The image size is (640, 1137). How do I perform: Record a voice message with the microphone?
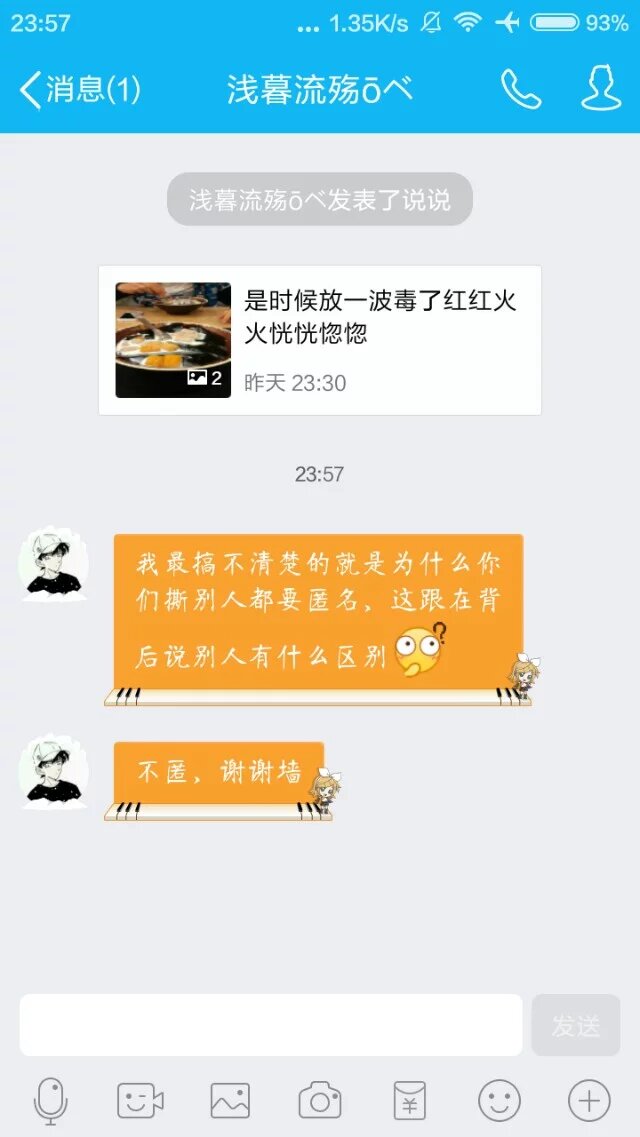[50, 1101]
